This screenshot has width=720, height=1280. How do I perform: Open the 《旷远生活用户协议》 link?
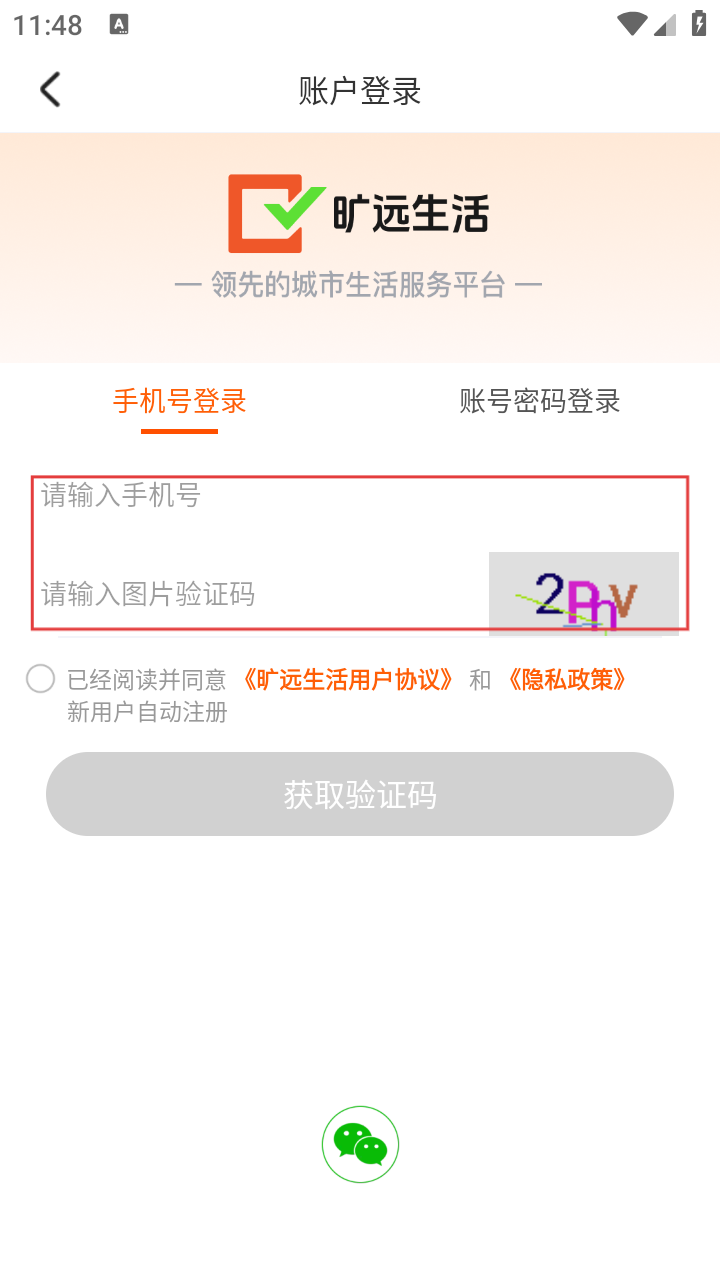click(348, 680)
